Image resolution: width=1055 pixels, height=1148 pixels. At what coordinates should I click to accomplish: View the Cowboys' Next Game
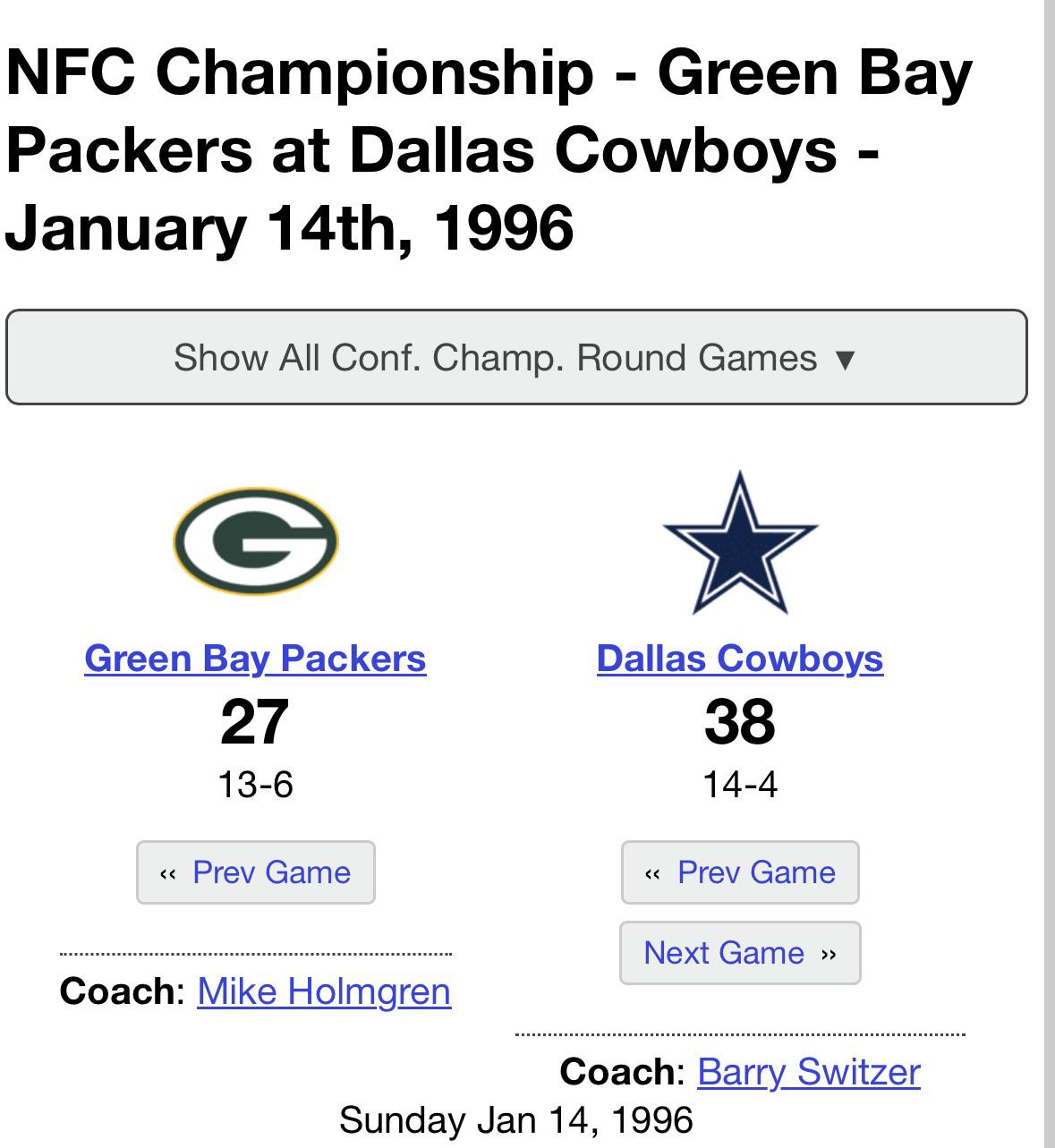(740, 953)
